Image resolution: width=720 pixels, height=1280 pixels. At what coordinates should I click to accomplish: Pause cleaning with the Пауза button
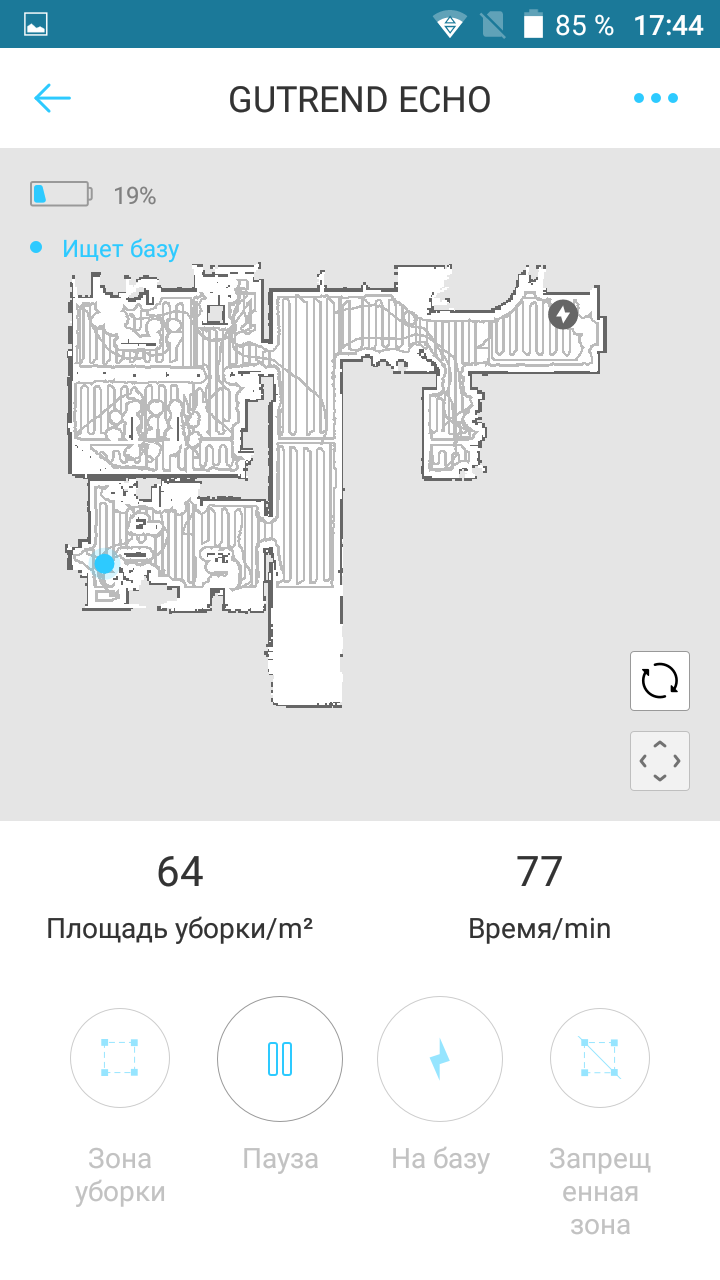coord(280,1058)
